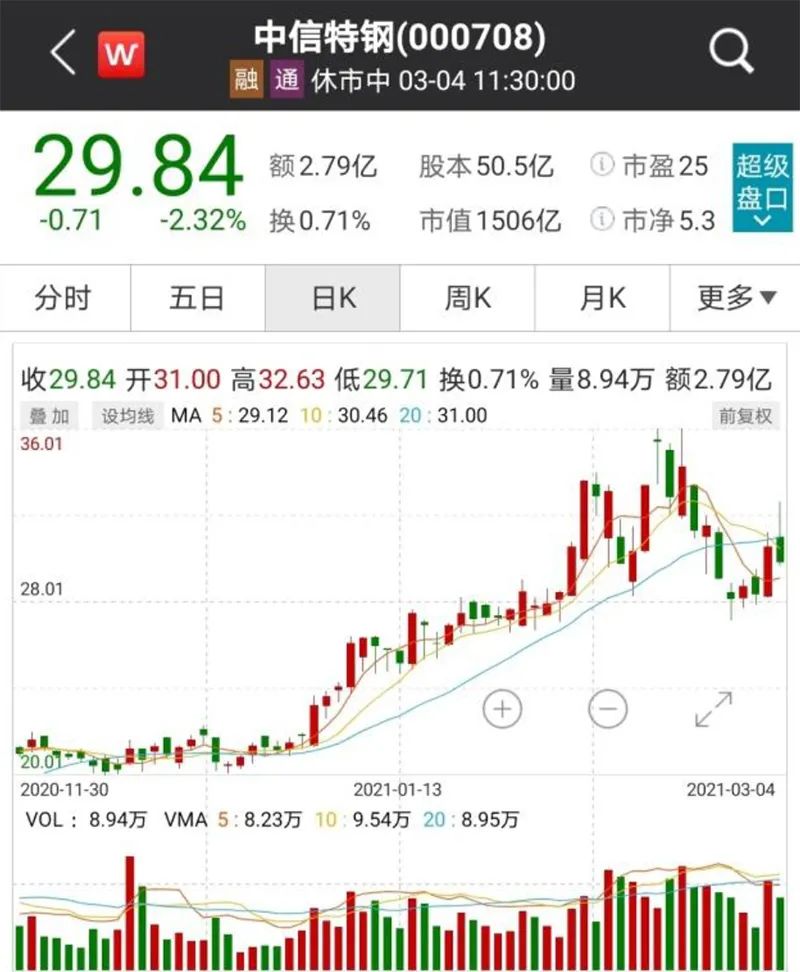Zoom in the K-line chart

click(x=502, y=709)
